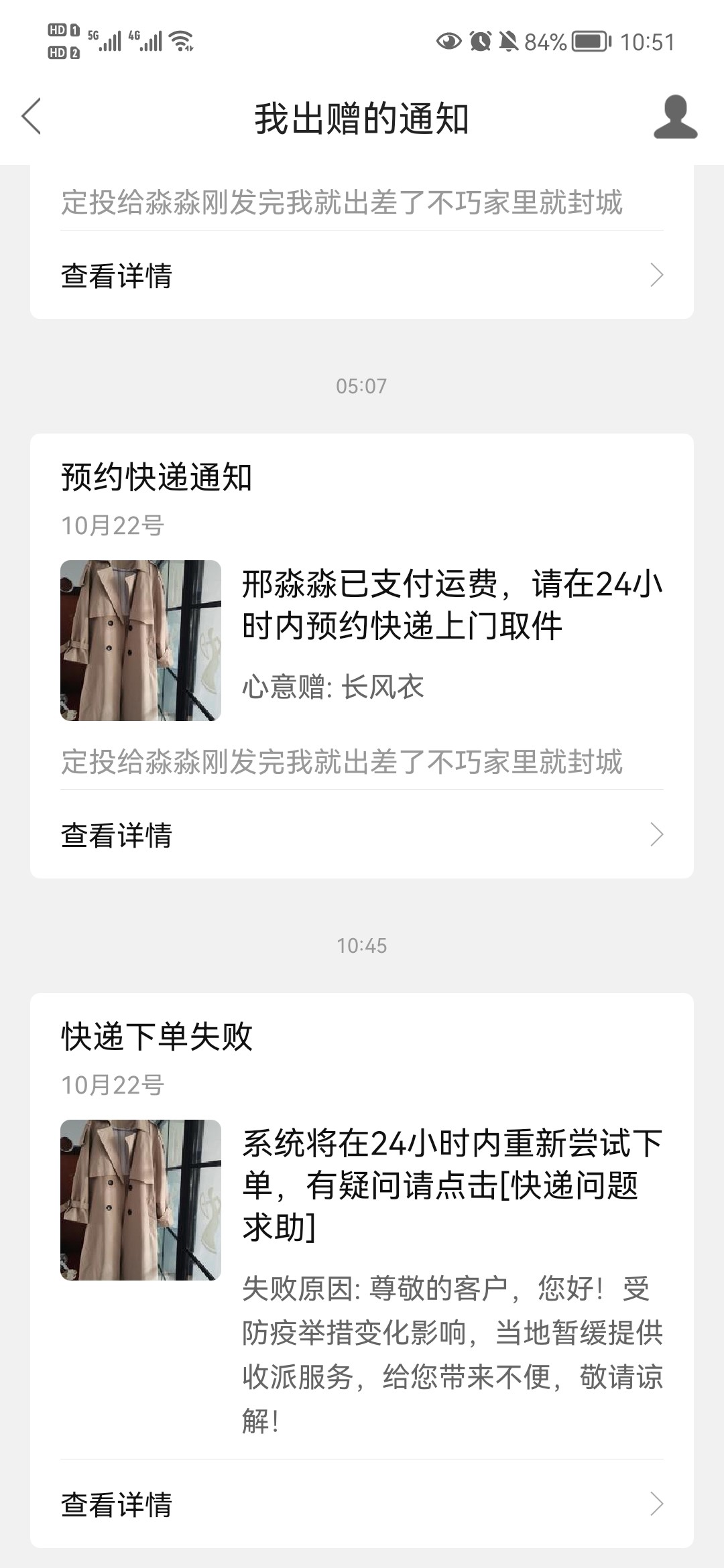Go back from 我出赠的通知 page
Viewport: 724px width, 1568px height.
[32, 117]
